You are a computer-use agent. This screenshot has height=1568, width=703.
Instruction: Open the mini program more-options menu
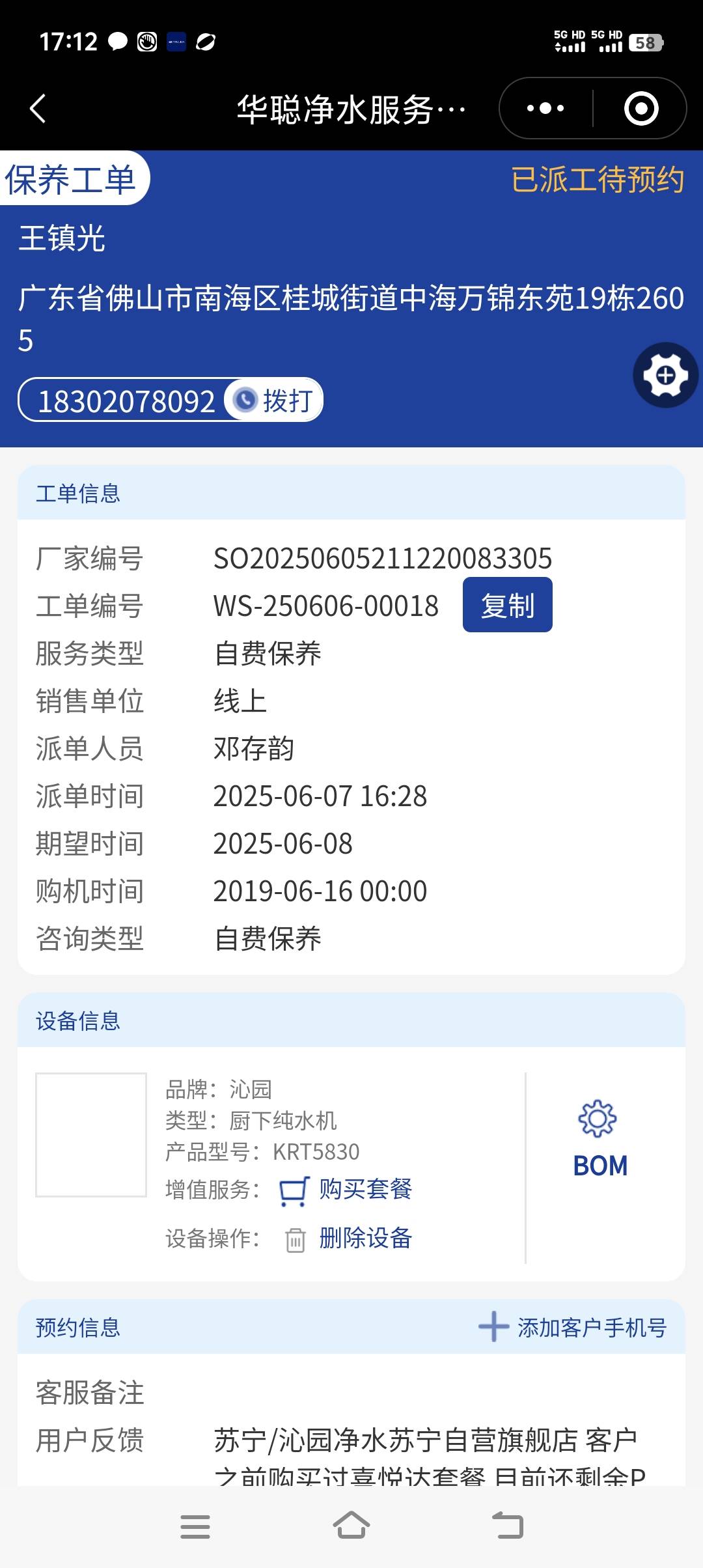(x=545, y=109)
